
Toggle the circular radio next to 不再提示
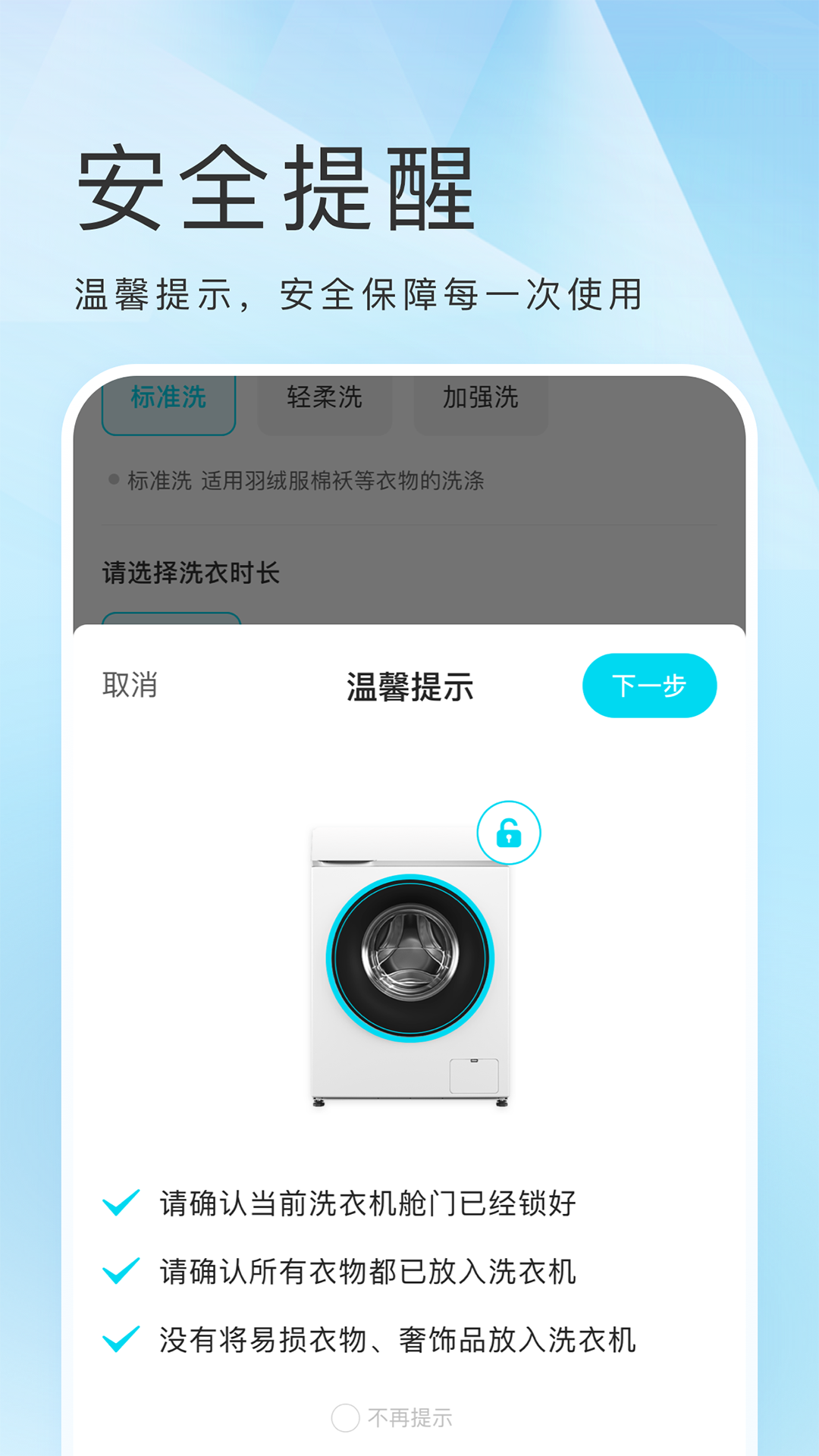345,1416
